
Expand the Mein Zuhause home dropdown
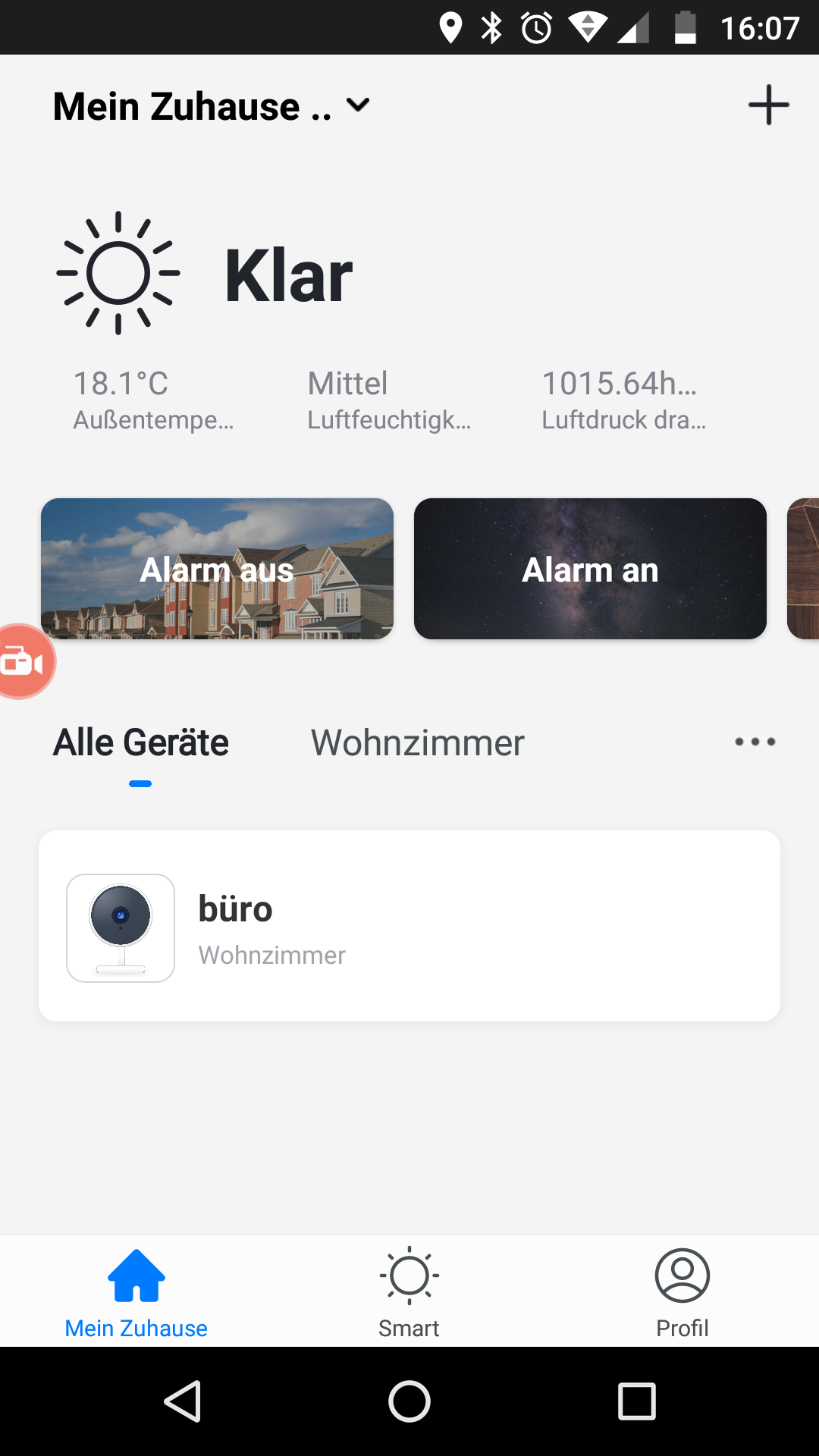pos(212,105)
